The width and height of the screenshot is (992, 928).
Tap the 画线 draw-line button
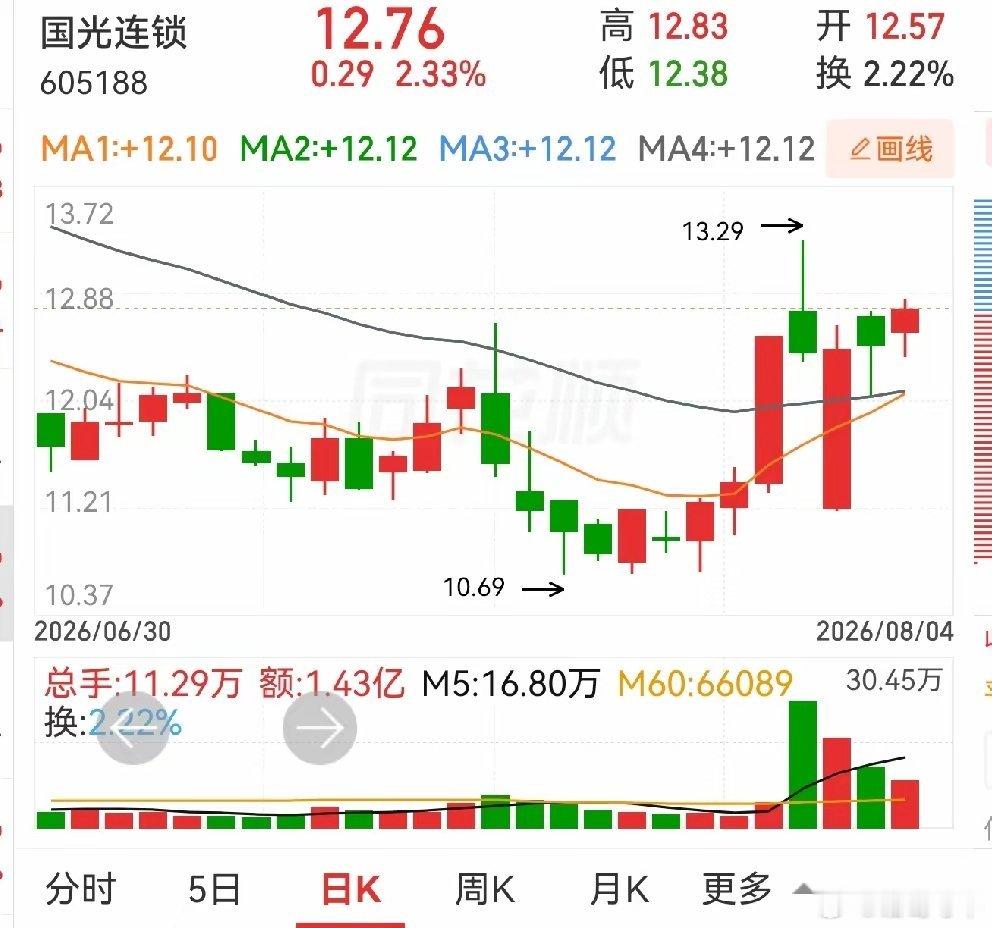tap(889, 149)
